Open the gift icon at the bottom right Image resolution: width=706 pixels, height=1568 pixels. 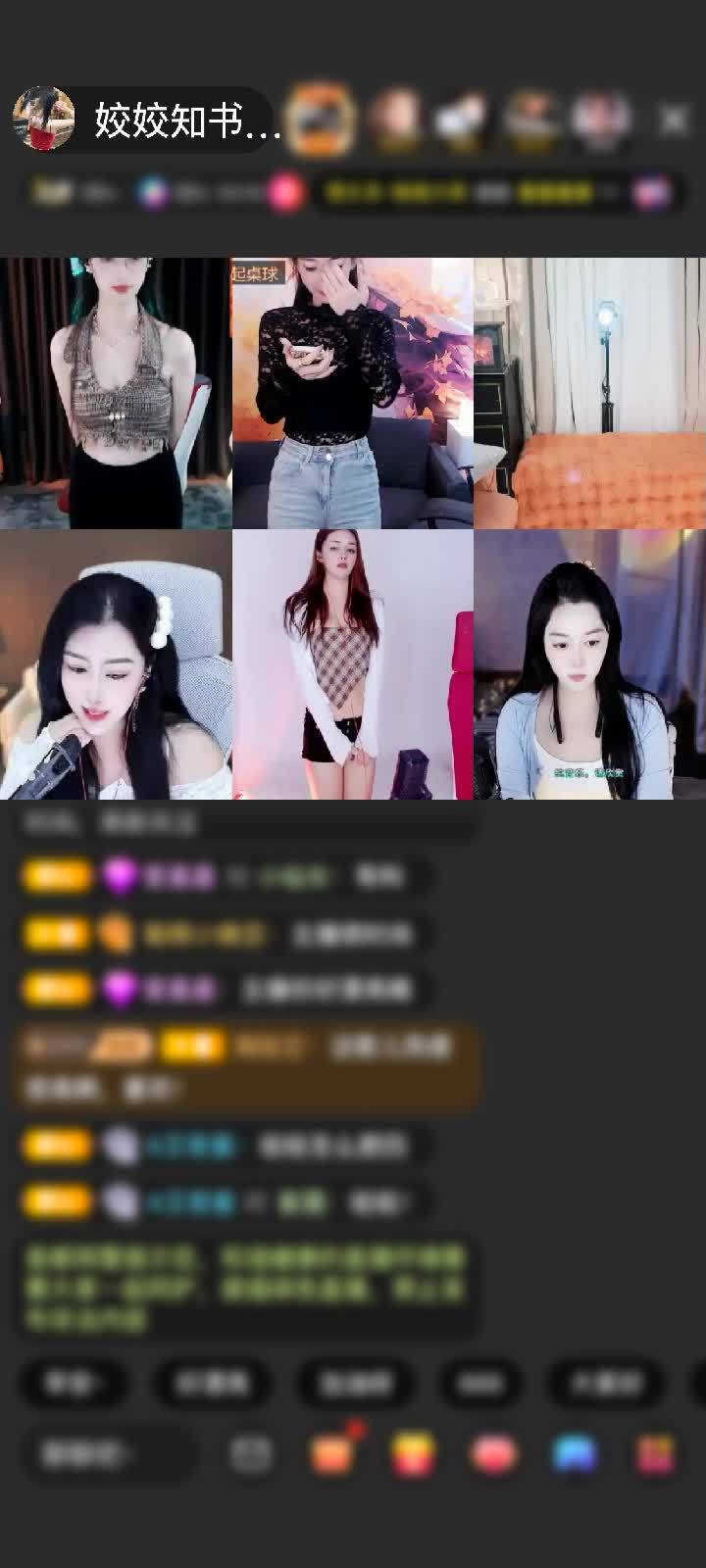coord(655,1454)
